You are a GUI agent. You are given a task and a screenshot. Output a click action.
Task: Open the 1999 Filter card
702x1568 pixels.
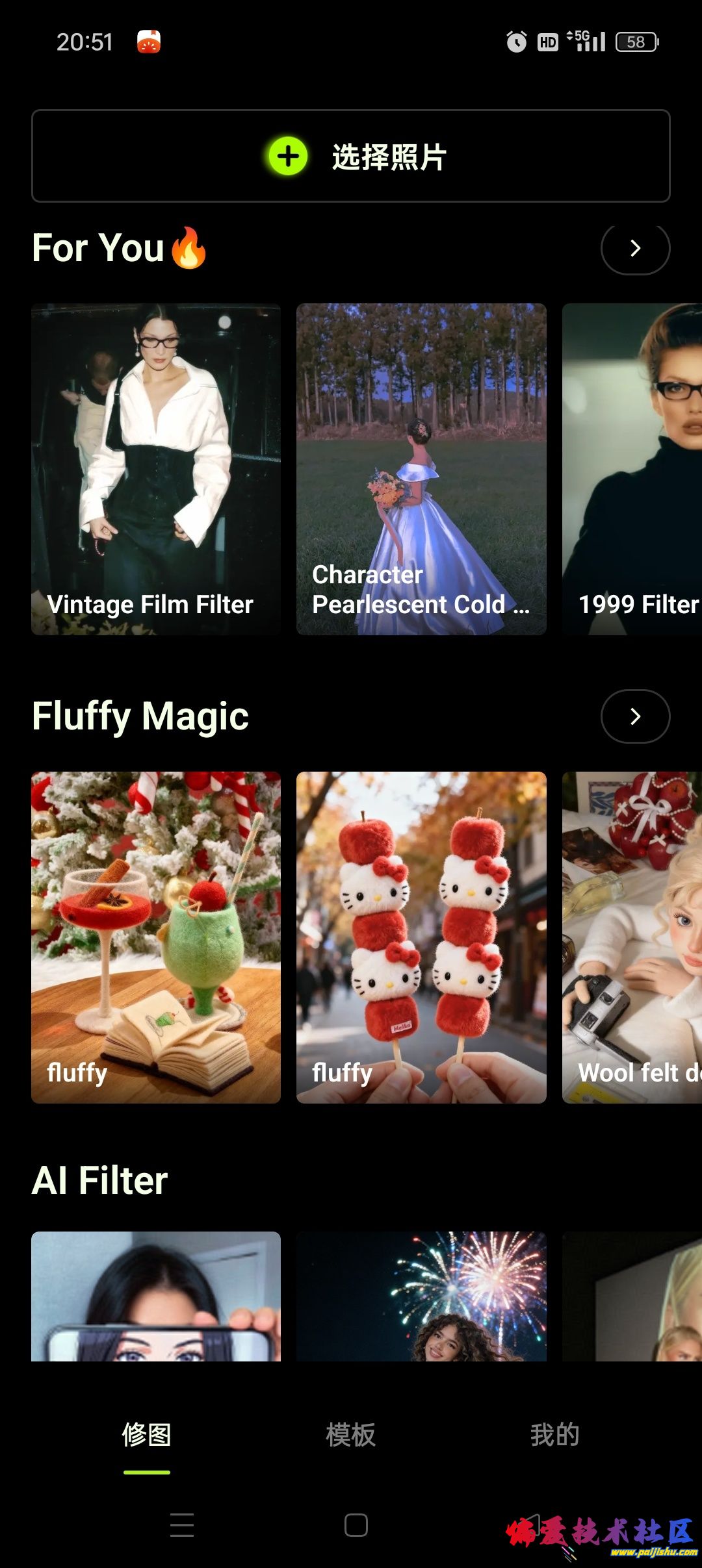point(632,469)
